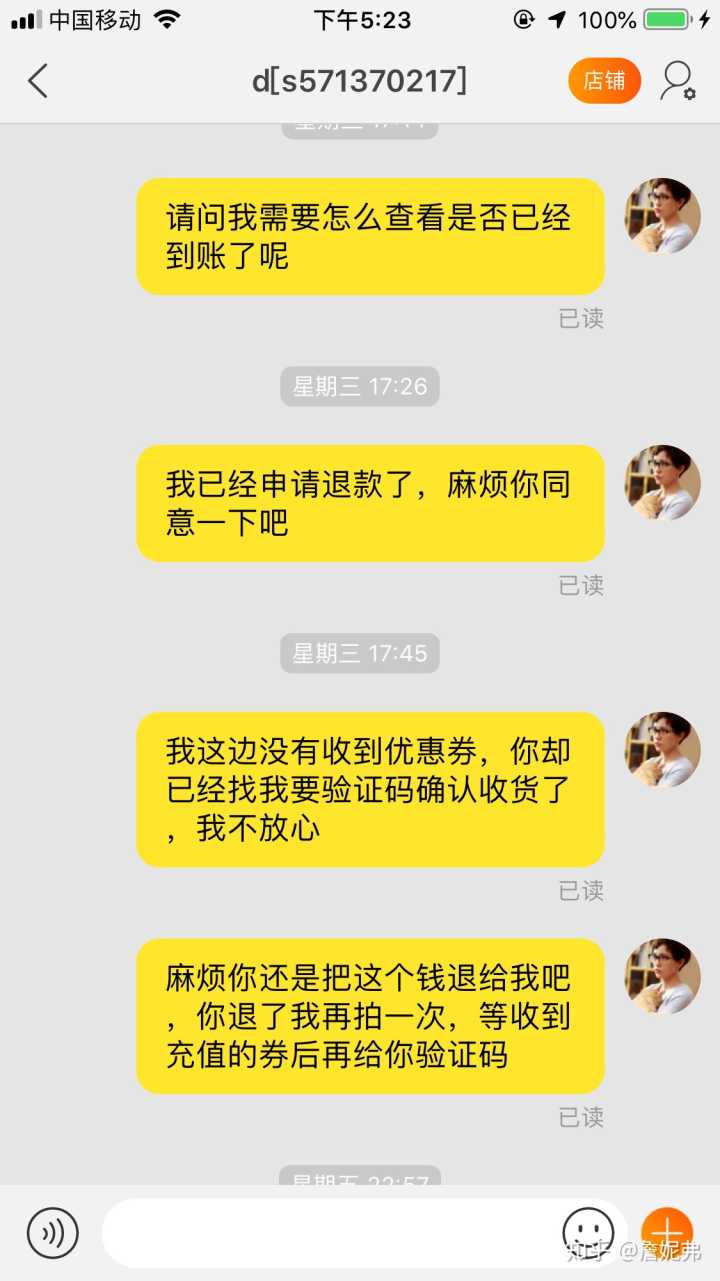The image size is (720, 1281).
Task: Tap the avatar beside 麻烦你还是把这个钱退给我吧 message
Action: pyautogui.click(x=662, y=976)
